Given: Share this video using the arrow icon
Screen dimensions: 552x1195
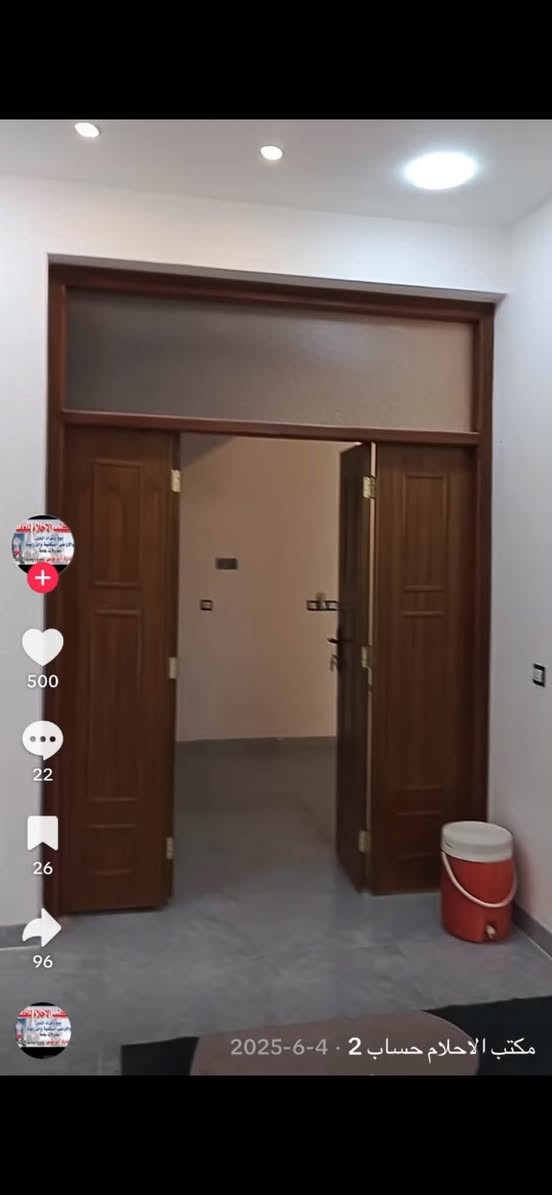Looking at the screenshot, I should pyautogui.click(x=42, y=927).
